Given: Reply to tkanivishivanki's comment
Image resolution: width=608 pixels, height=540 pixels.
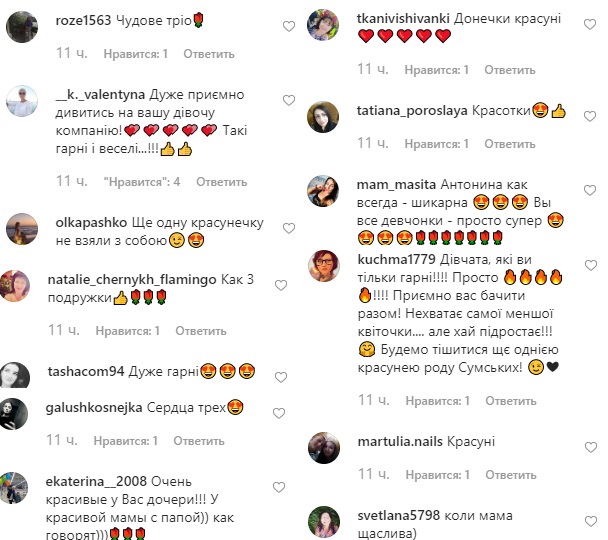Looking at the screenshot, I should click(510, 70).
